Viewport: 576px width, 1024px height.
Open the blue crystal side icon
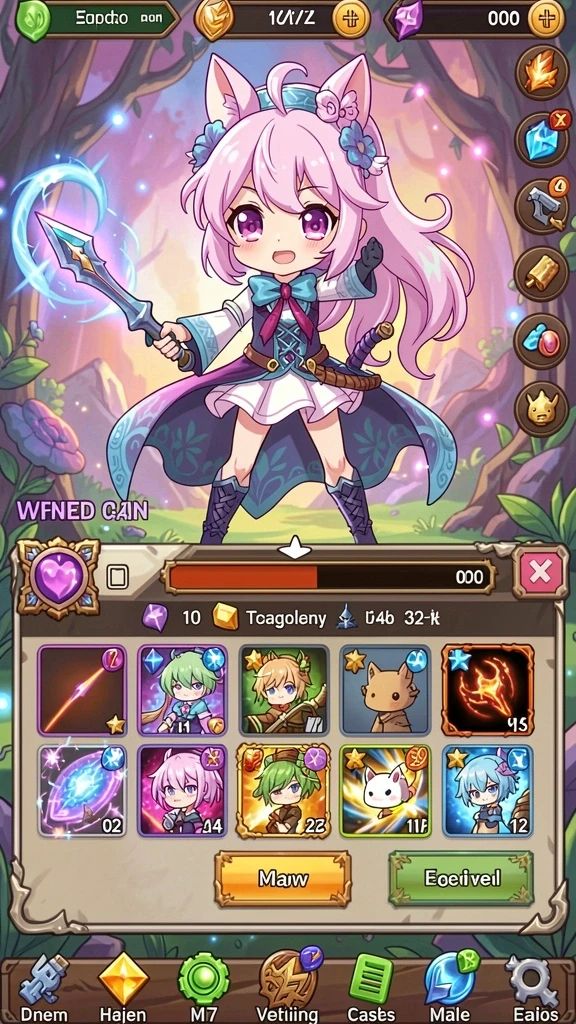[541, 138]
